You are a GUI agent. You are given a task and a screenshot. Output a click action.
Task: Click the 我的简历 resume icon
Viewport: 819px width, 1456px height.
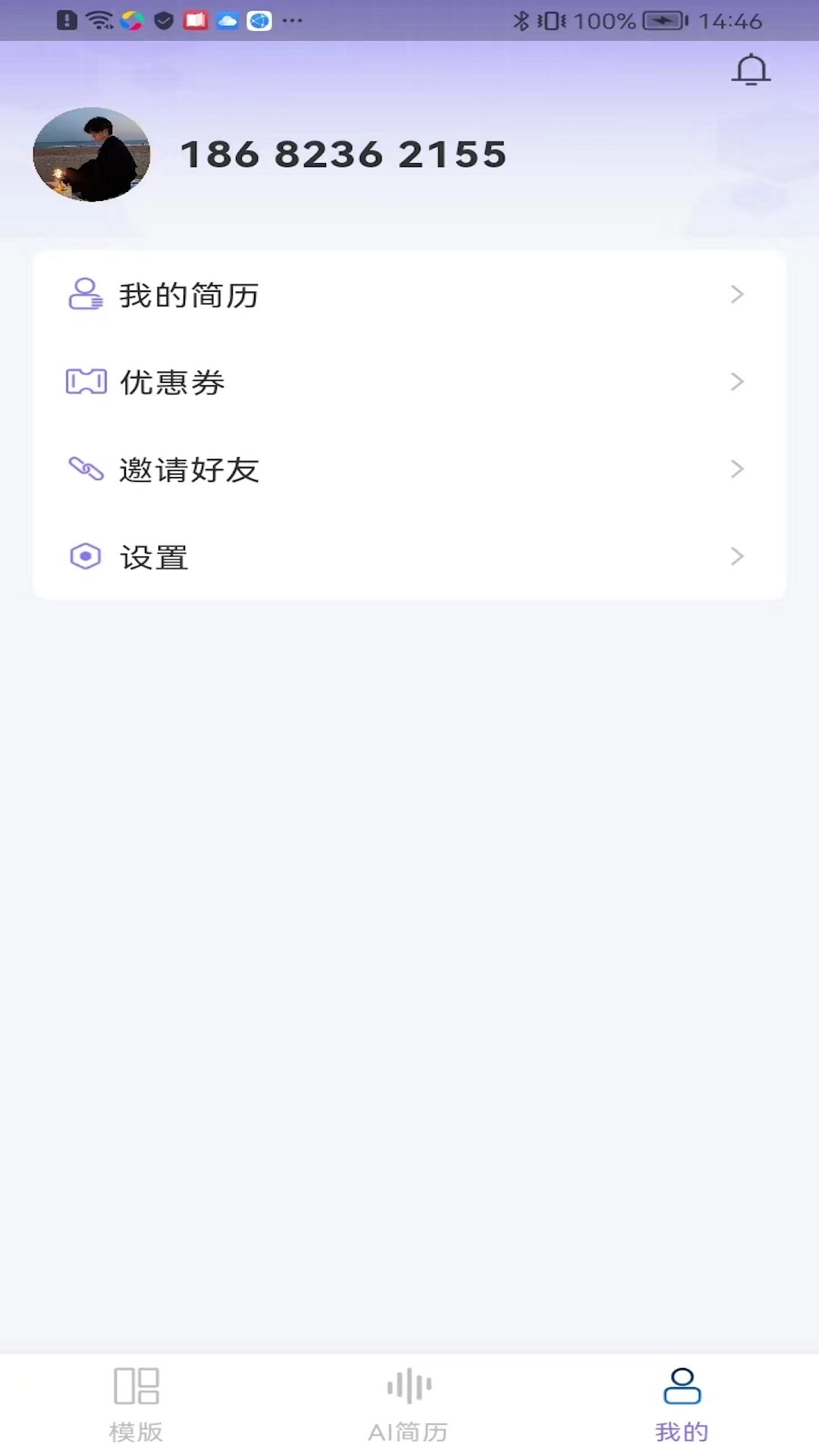click(x=85, y=295)
